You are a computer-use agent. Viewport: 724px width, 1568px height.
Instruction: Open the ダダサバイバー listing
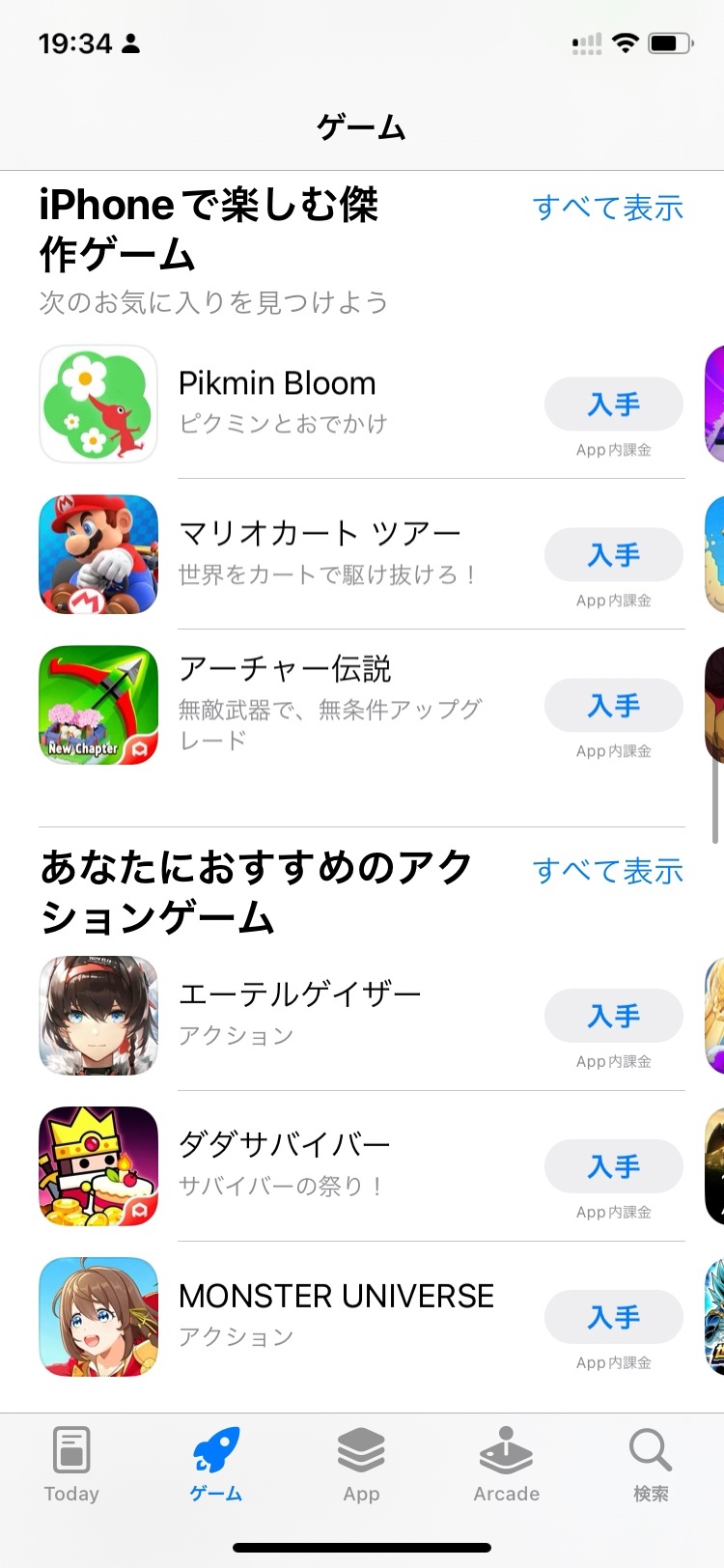tap(285, 1164)
